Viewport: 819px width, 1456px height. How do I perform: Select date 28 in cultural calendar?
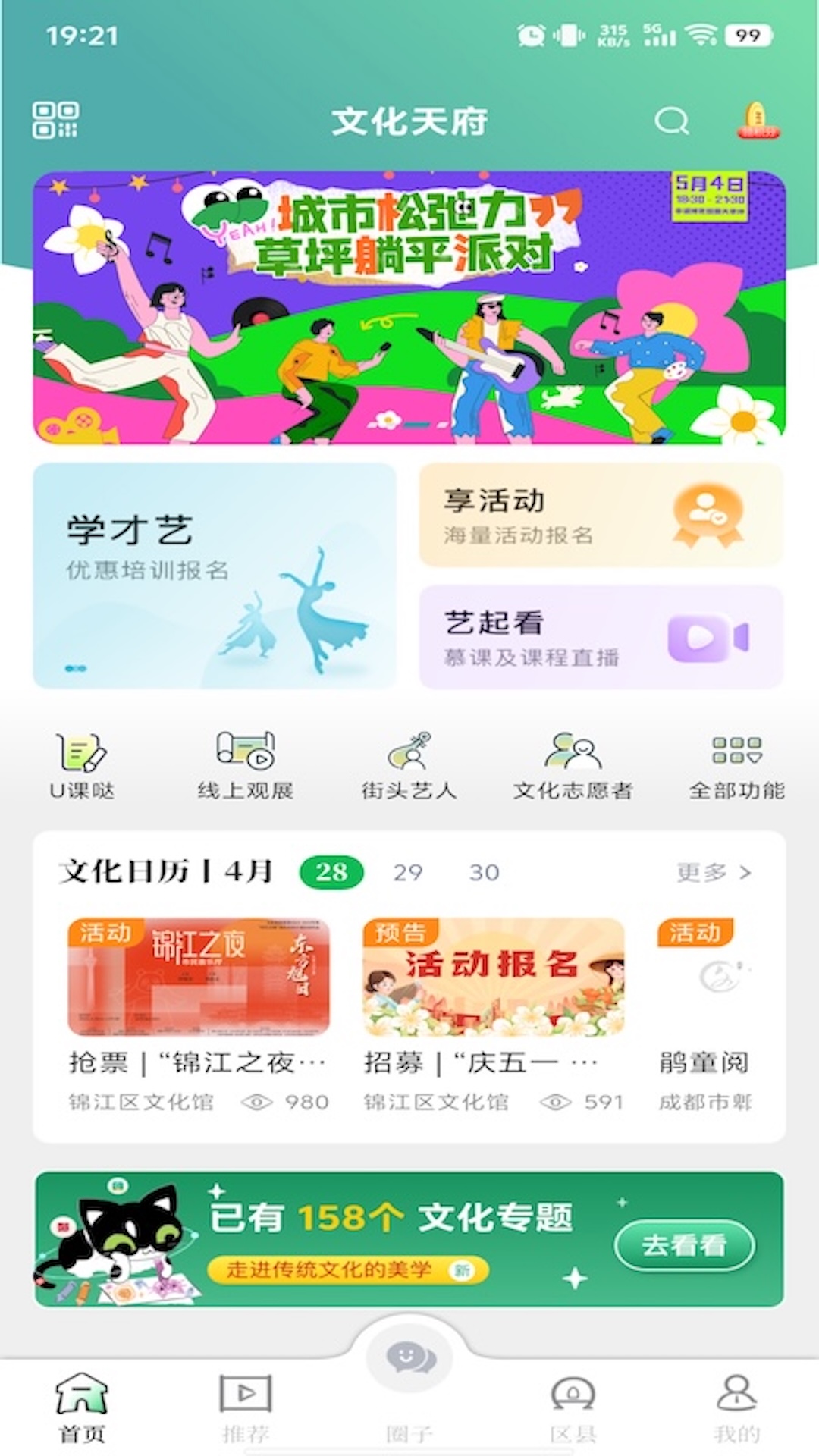[x=331, y=874]
